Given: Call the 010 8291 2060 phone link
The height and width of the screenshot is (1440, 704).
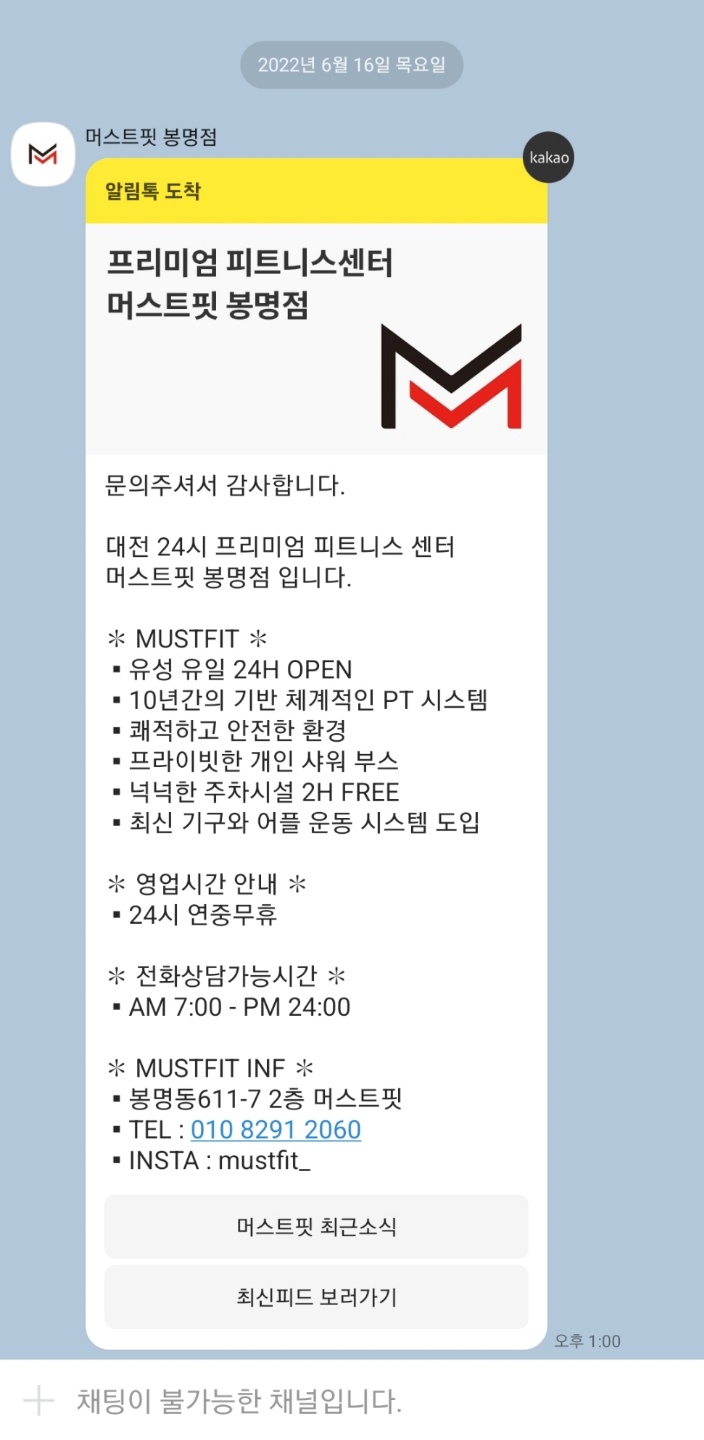Looking at the screenshot, I should tap(275, 1130).
